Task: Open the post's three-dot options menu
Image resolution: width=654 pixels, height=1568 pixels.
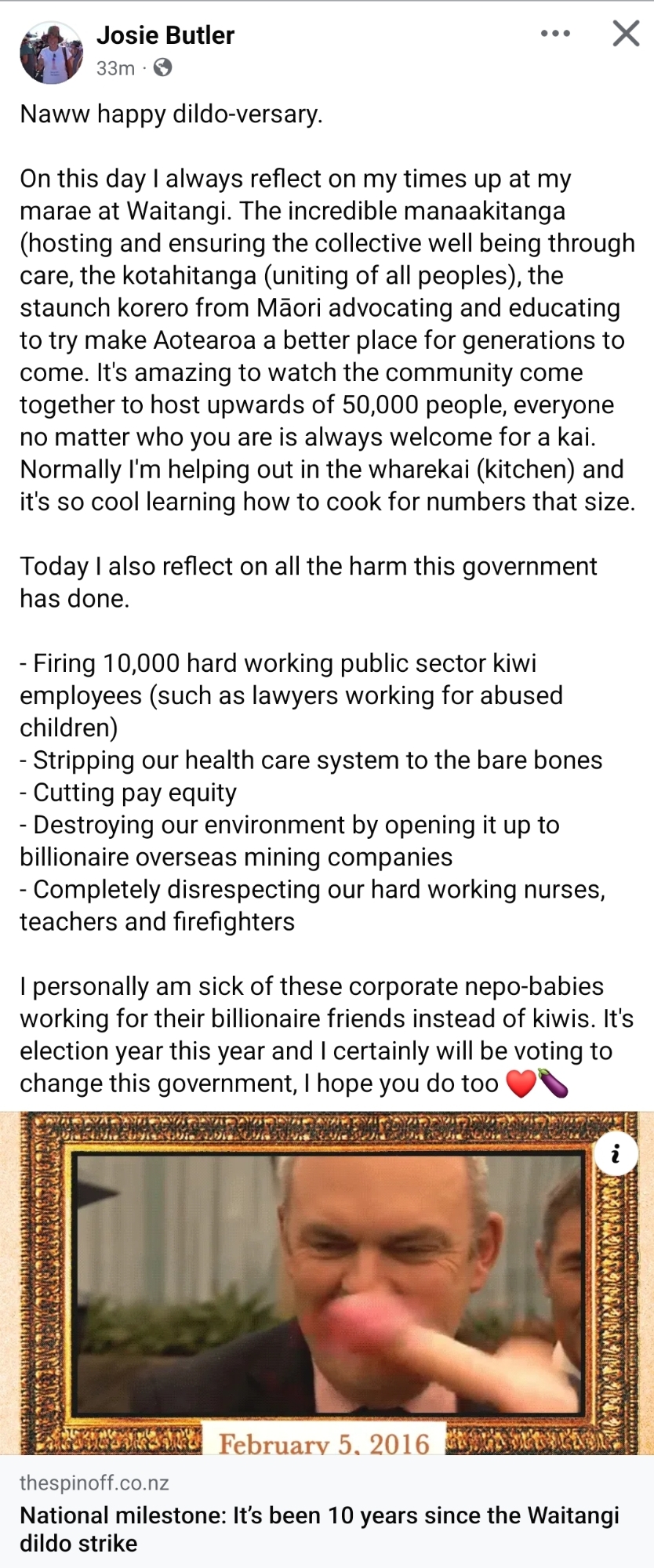Action: click(x=555, y=34)
